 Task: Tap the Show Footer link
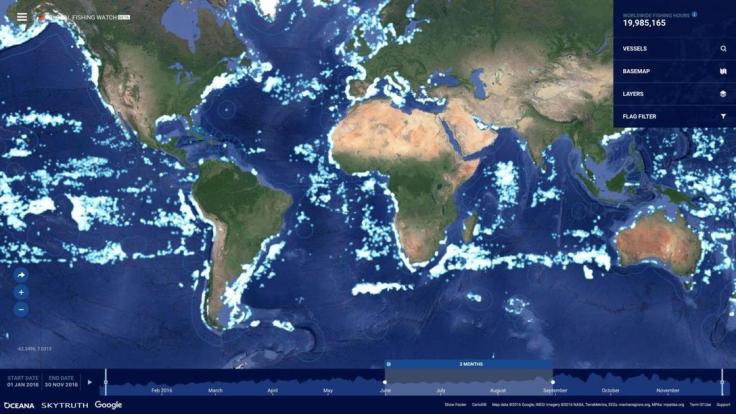click(455, 405)
